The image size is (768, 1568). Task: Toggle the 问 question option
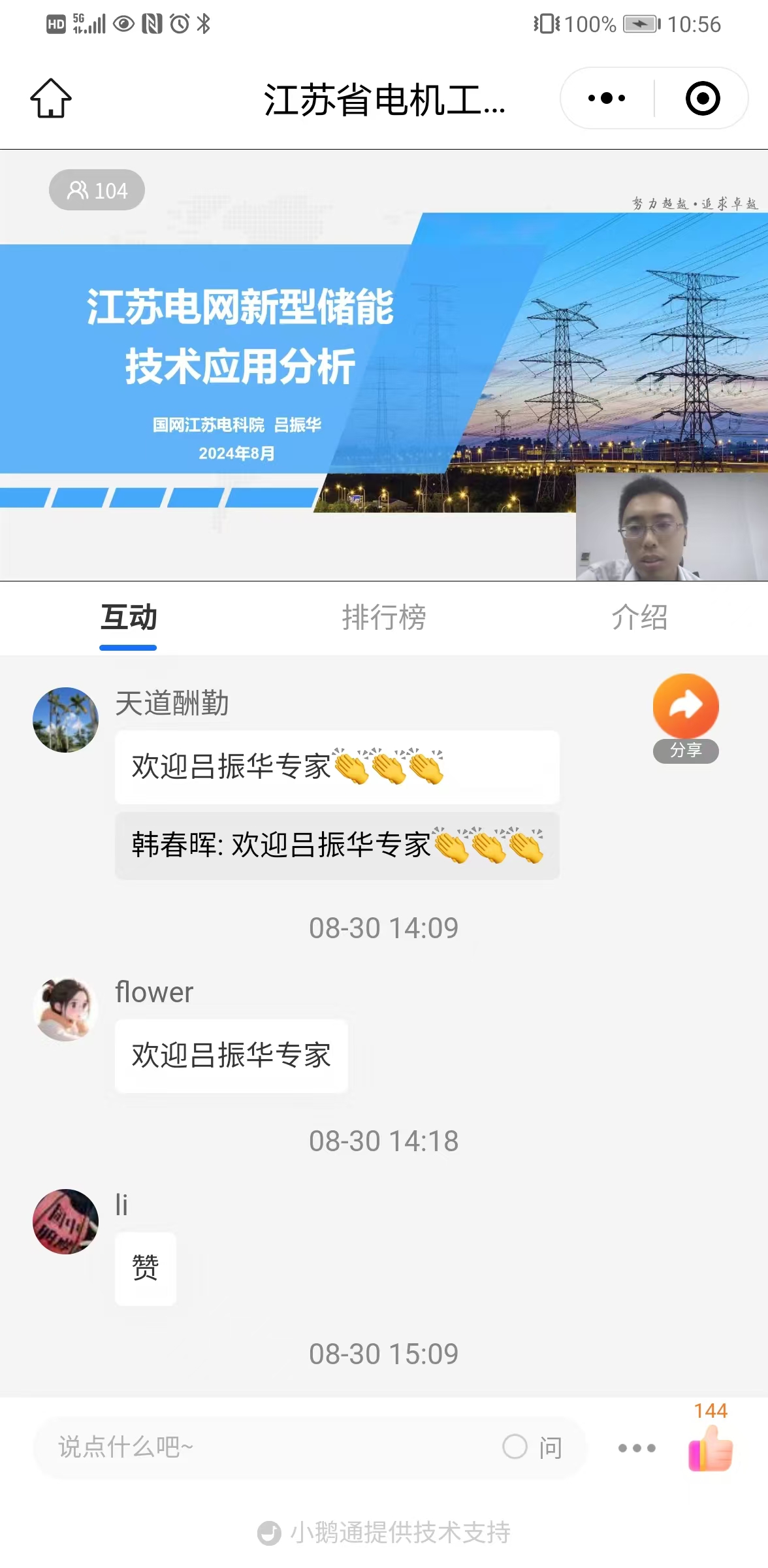[532, 1447]
